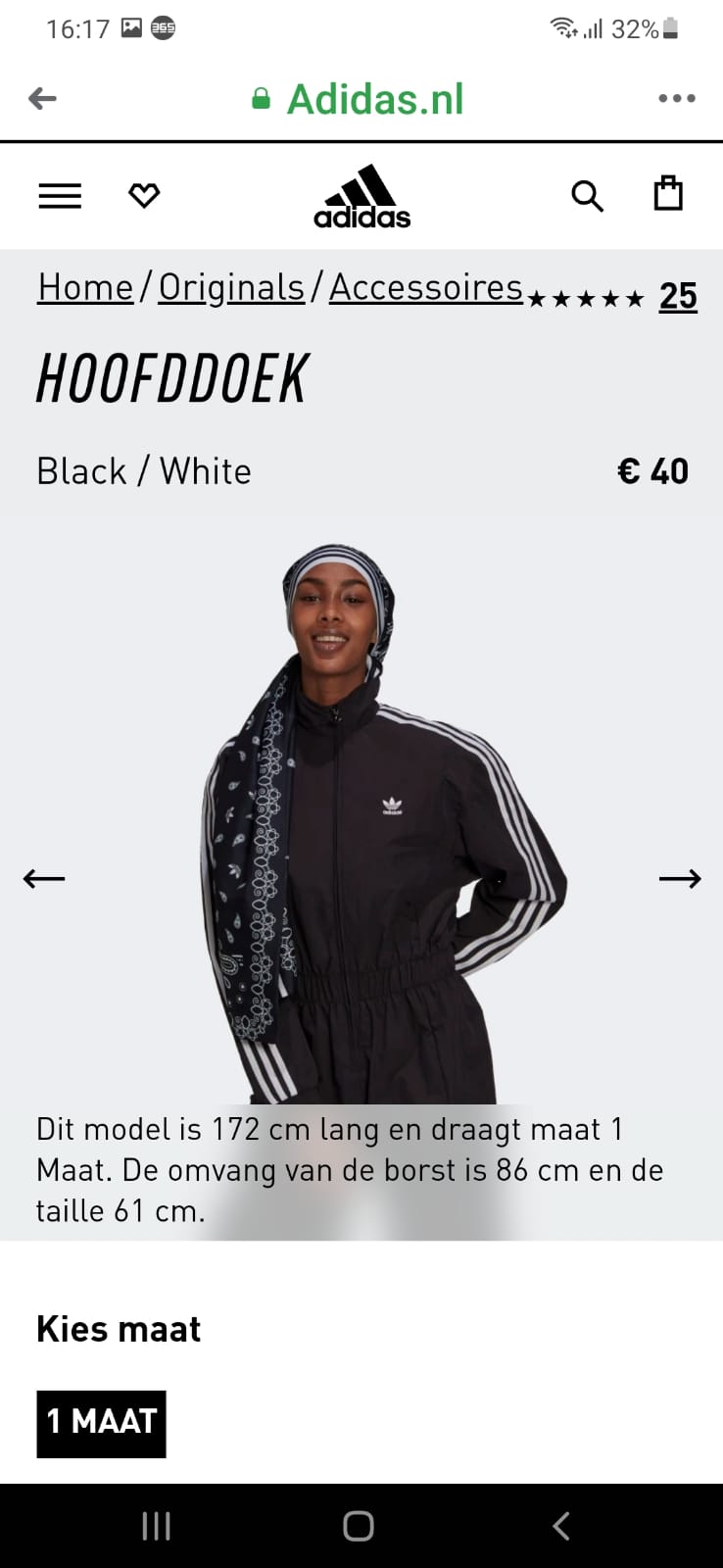The width and height of the screenshot is (723, 1568).
Task: Select size 1 MAAT
Action: pyautogui.click(x=101, y=1423)
